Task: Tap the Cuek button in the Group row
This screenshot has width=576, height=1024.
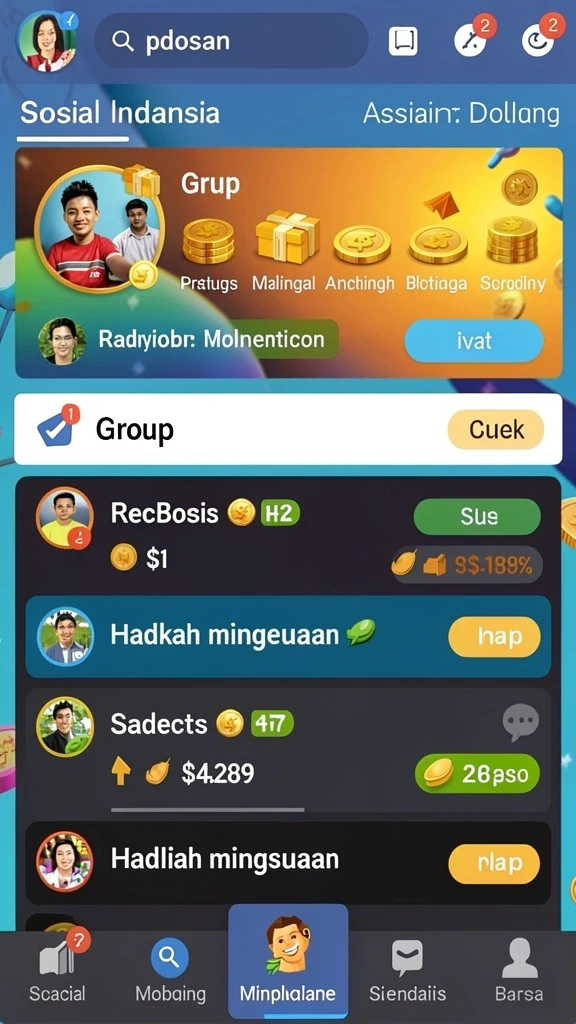Action: pyautogui.click(x=496, y=430)
